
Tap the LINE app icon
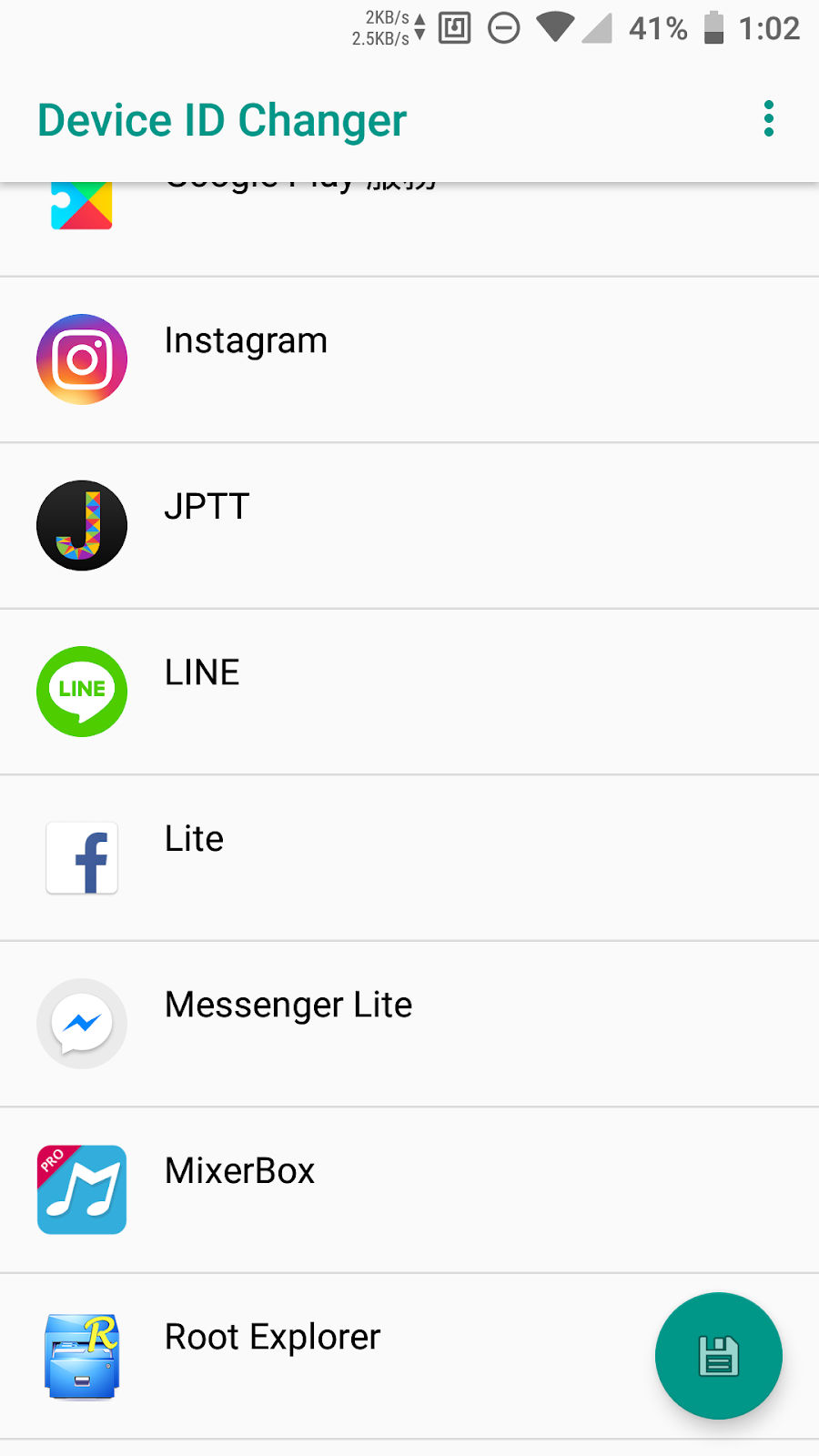[81, 691]
